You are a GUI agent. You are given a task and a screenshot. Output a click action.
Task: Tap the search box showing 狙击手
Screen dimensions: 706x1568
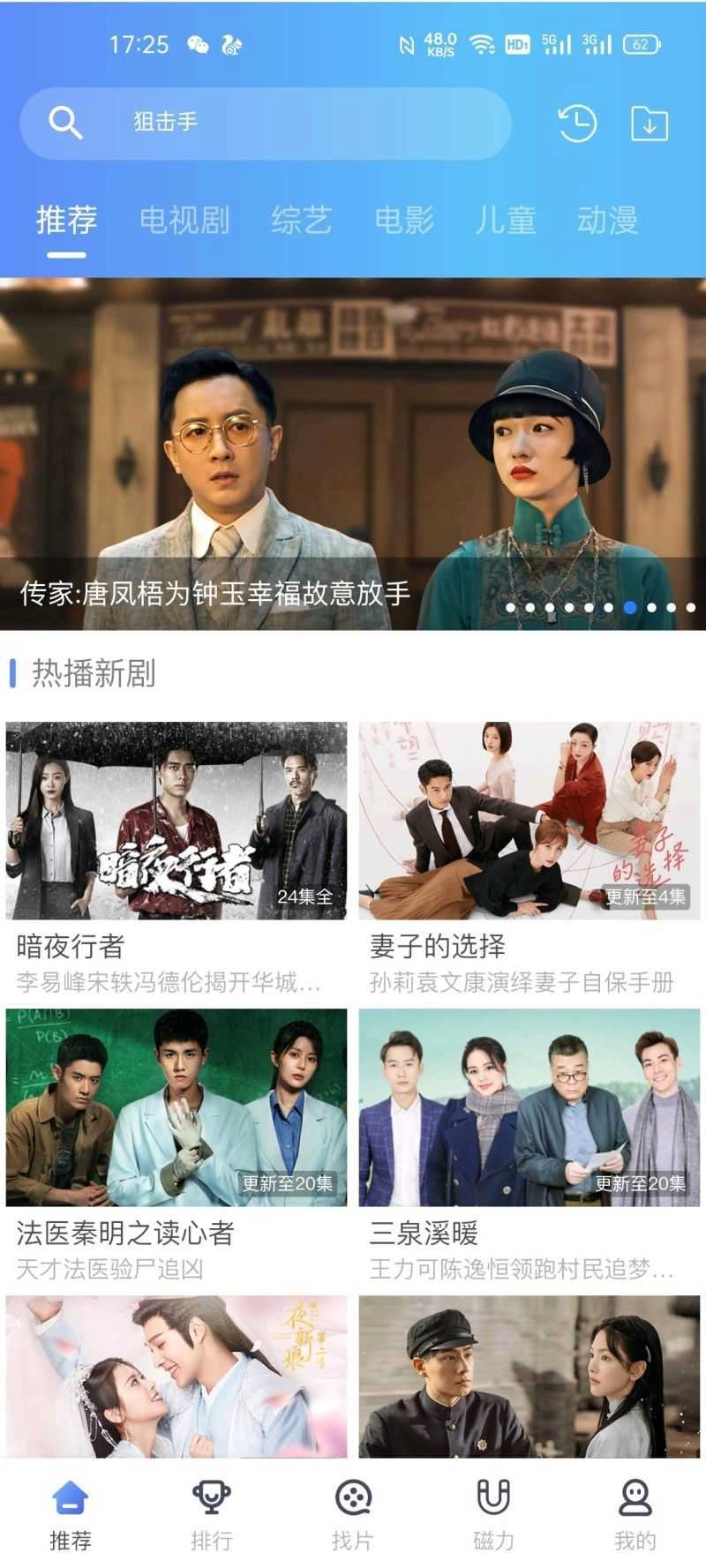265,123
